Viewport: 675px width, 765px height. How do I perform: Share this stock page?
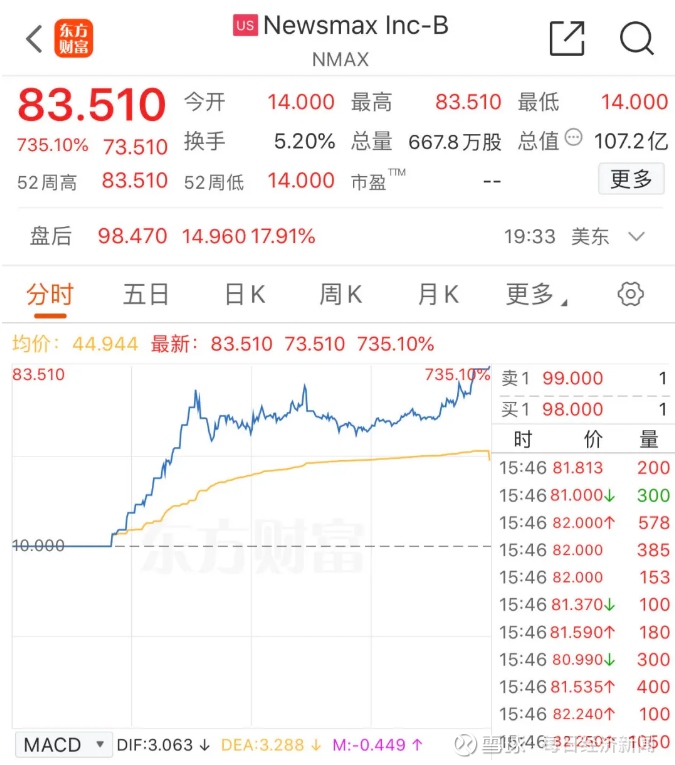coord(567,39)
